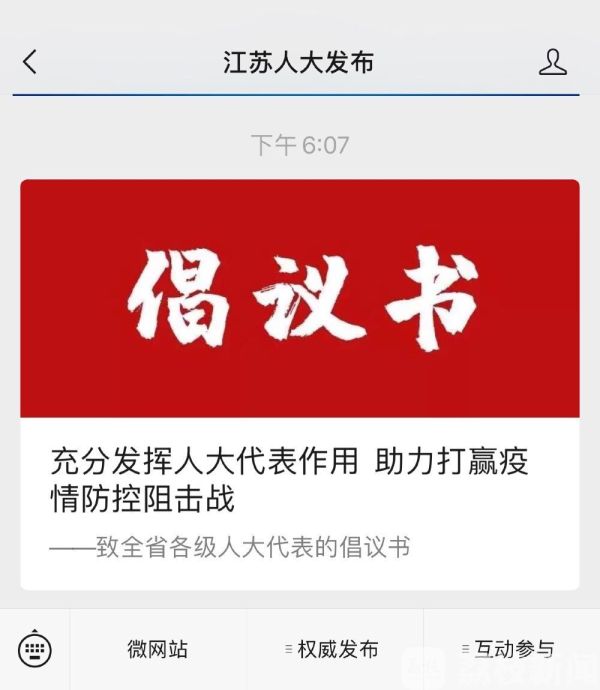Viewport: 600px width, 690px height.
Task: Expand the 互动参与 menu
Action: [x=511, y=649]
